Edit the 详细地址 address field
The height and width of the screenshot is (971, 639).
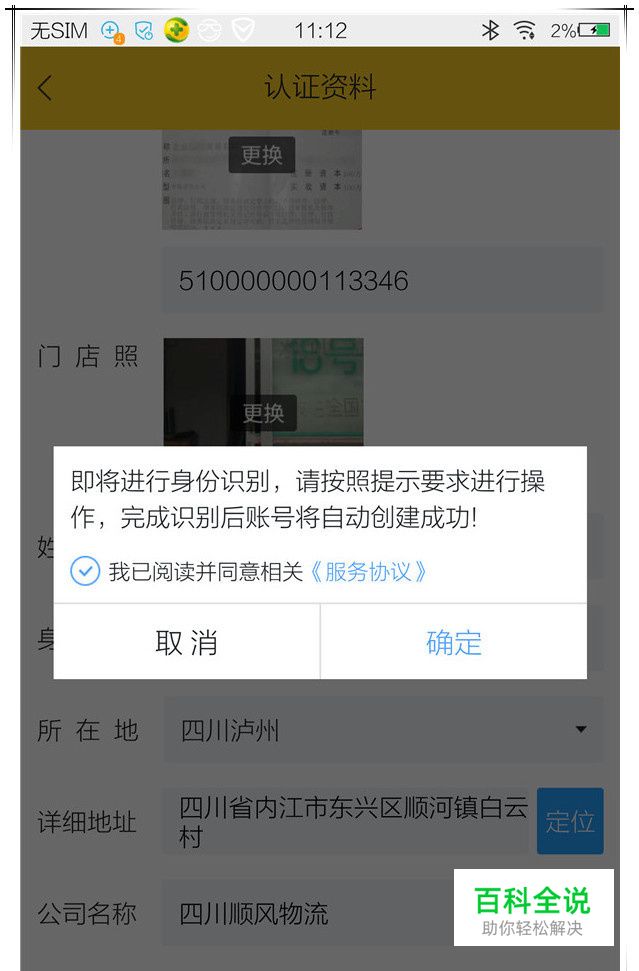[x=350, y=822]
